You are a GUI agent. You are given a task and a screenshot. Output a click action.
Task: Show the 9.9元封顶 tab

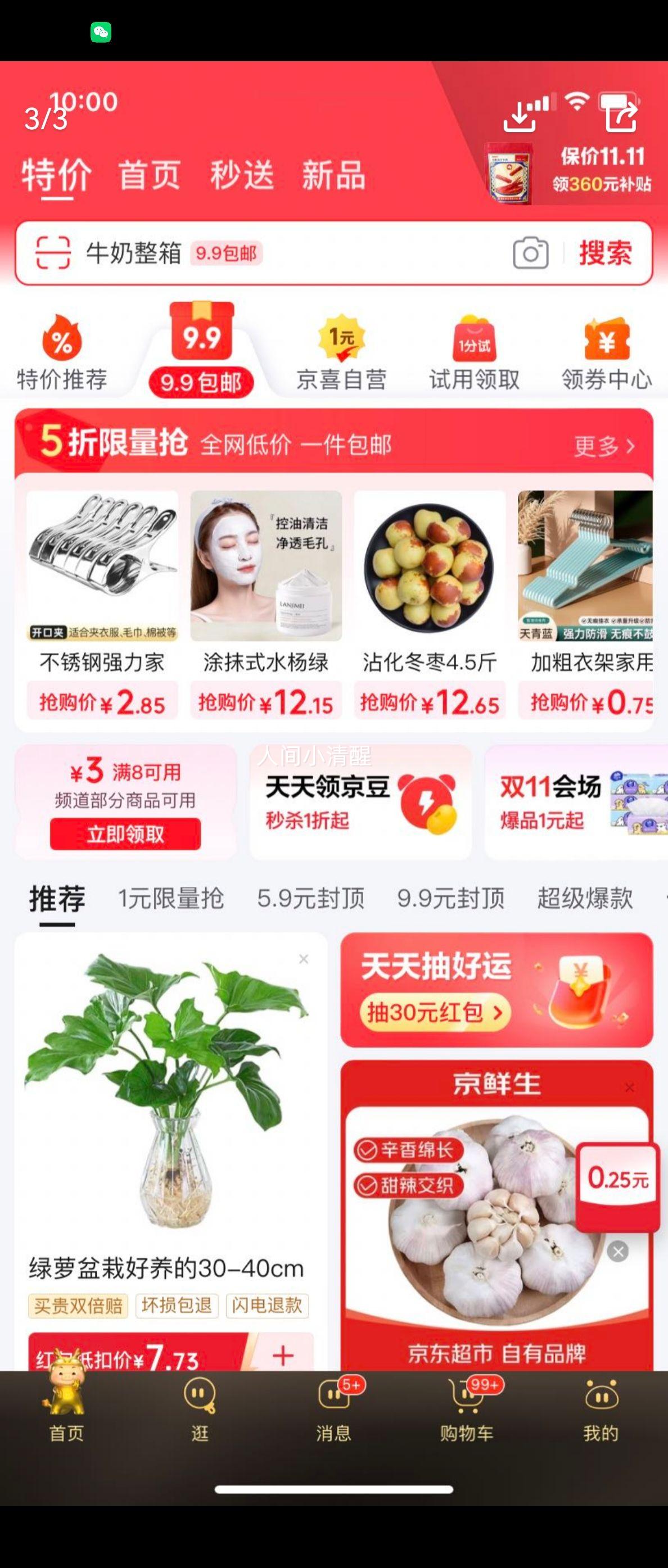tap(450, 898)
